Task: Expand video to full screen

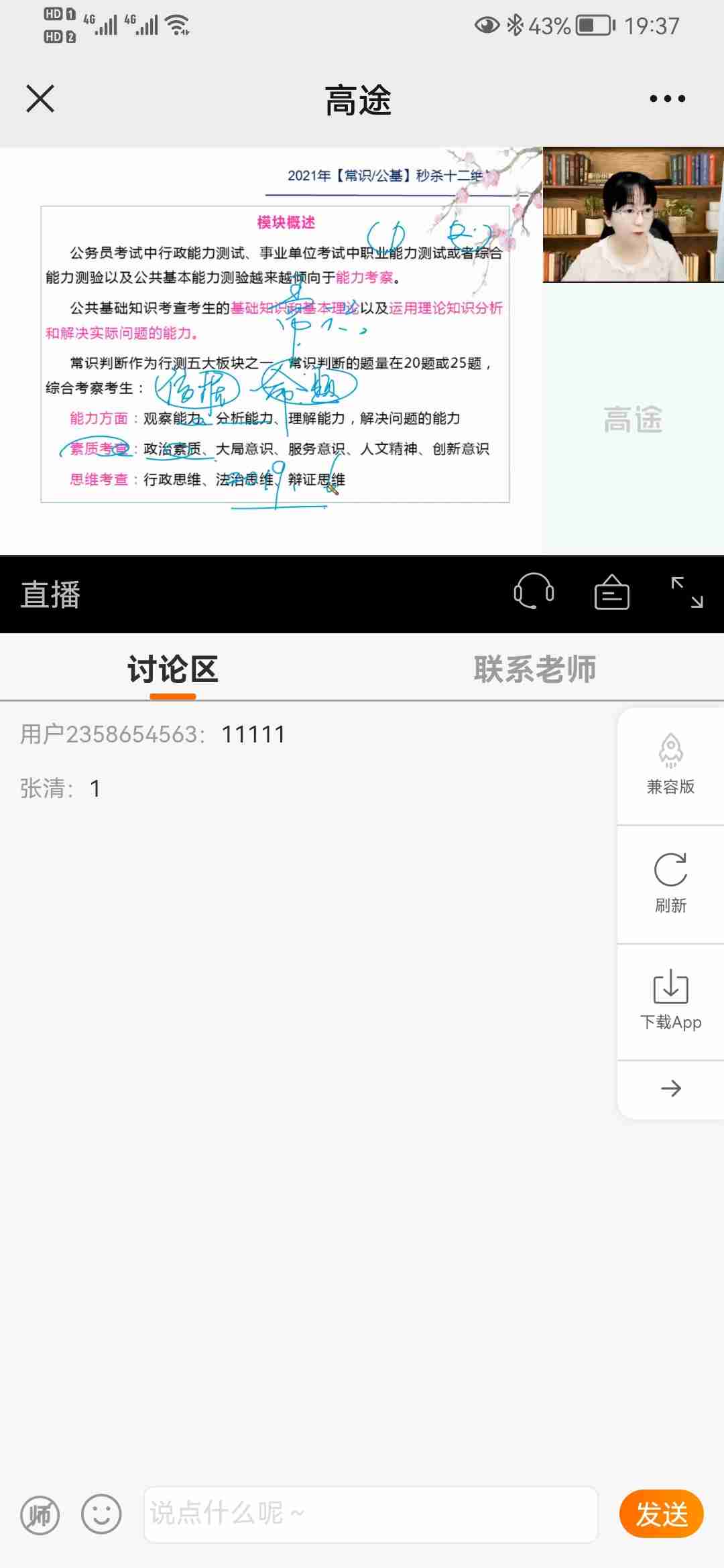Action: coord(687,592)
